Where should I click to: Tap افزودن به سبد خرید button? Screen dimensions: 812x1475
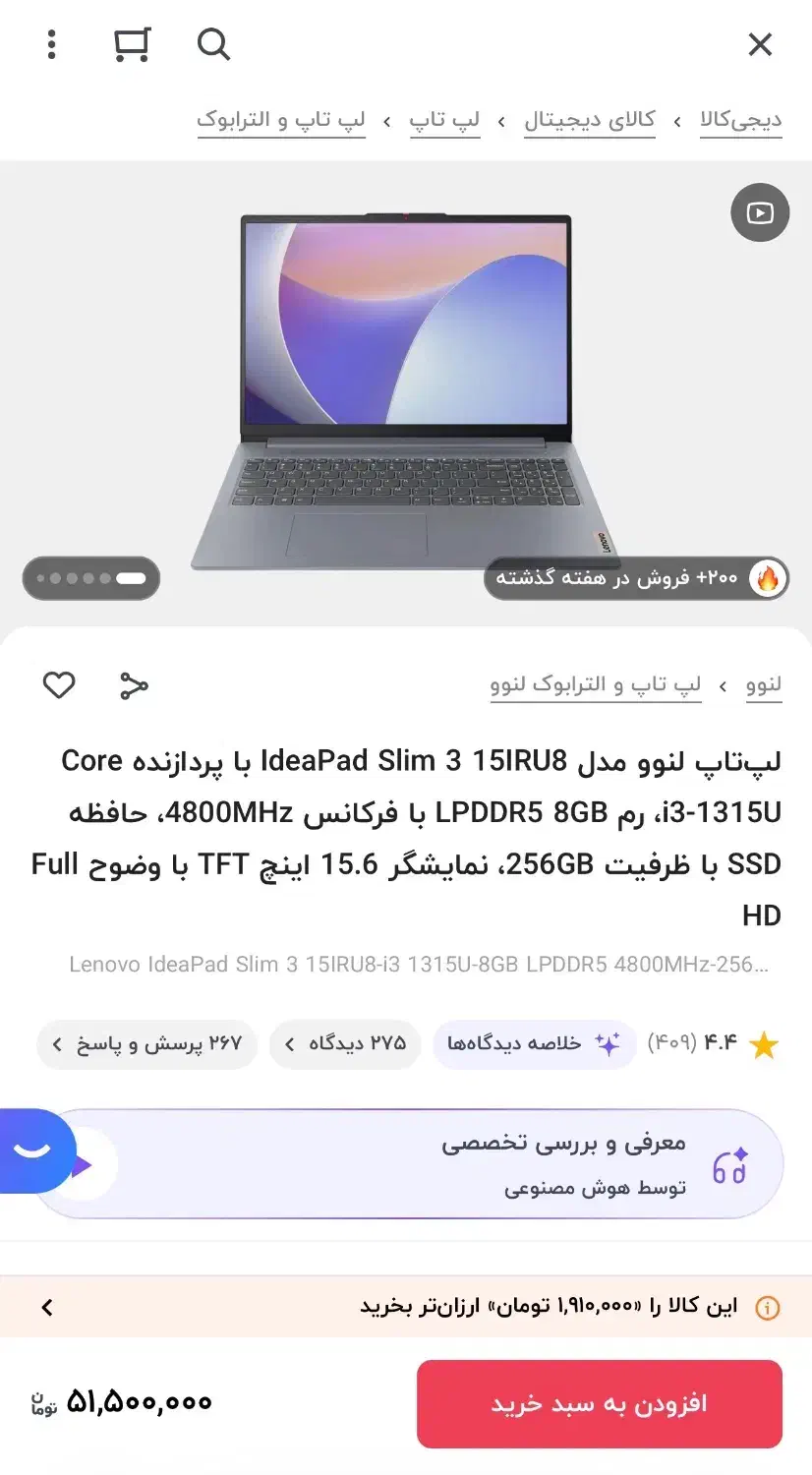[x=599, y=1403]
